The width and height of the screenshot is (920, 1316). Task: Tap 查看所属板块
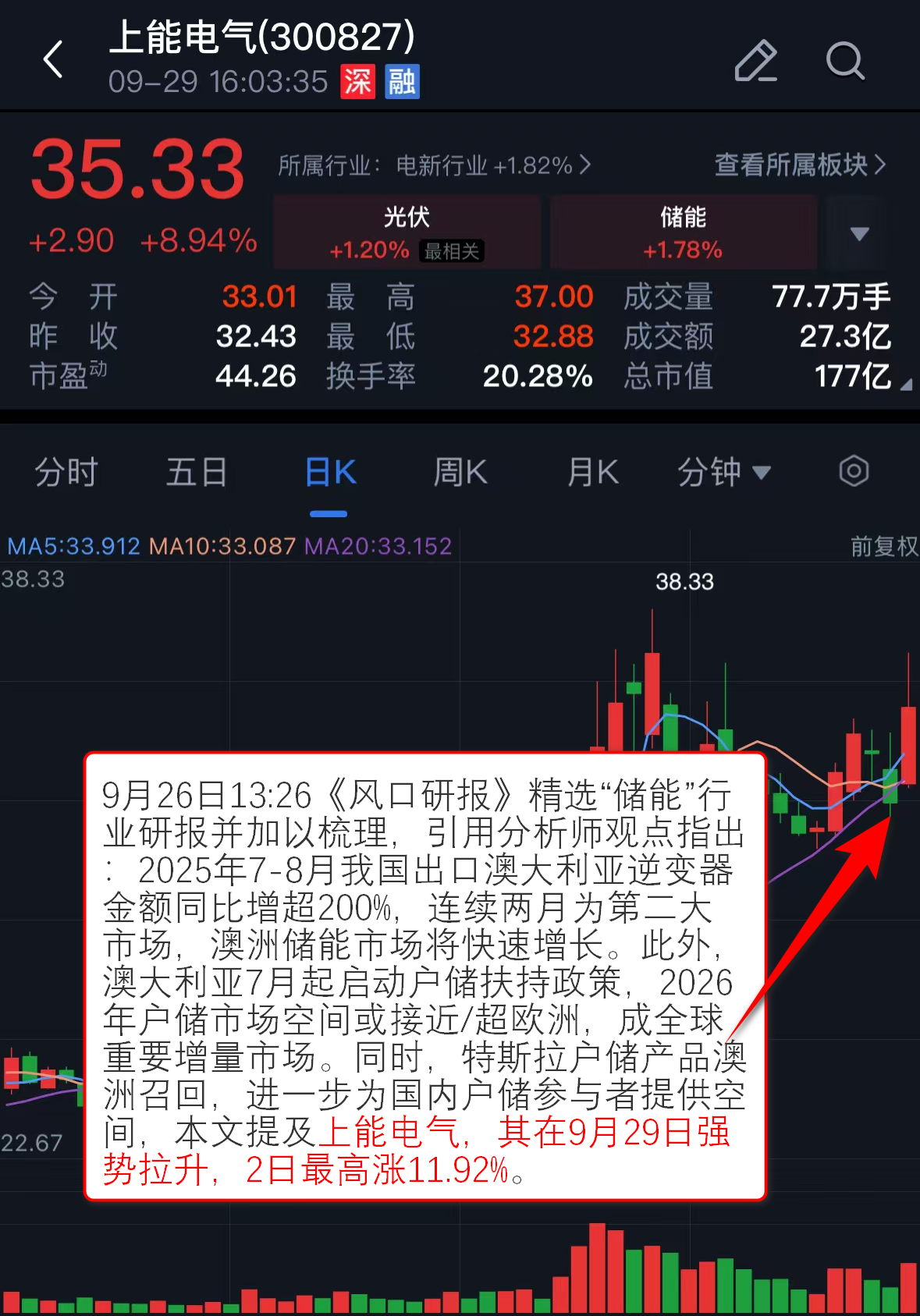(800, 165)
